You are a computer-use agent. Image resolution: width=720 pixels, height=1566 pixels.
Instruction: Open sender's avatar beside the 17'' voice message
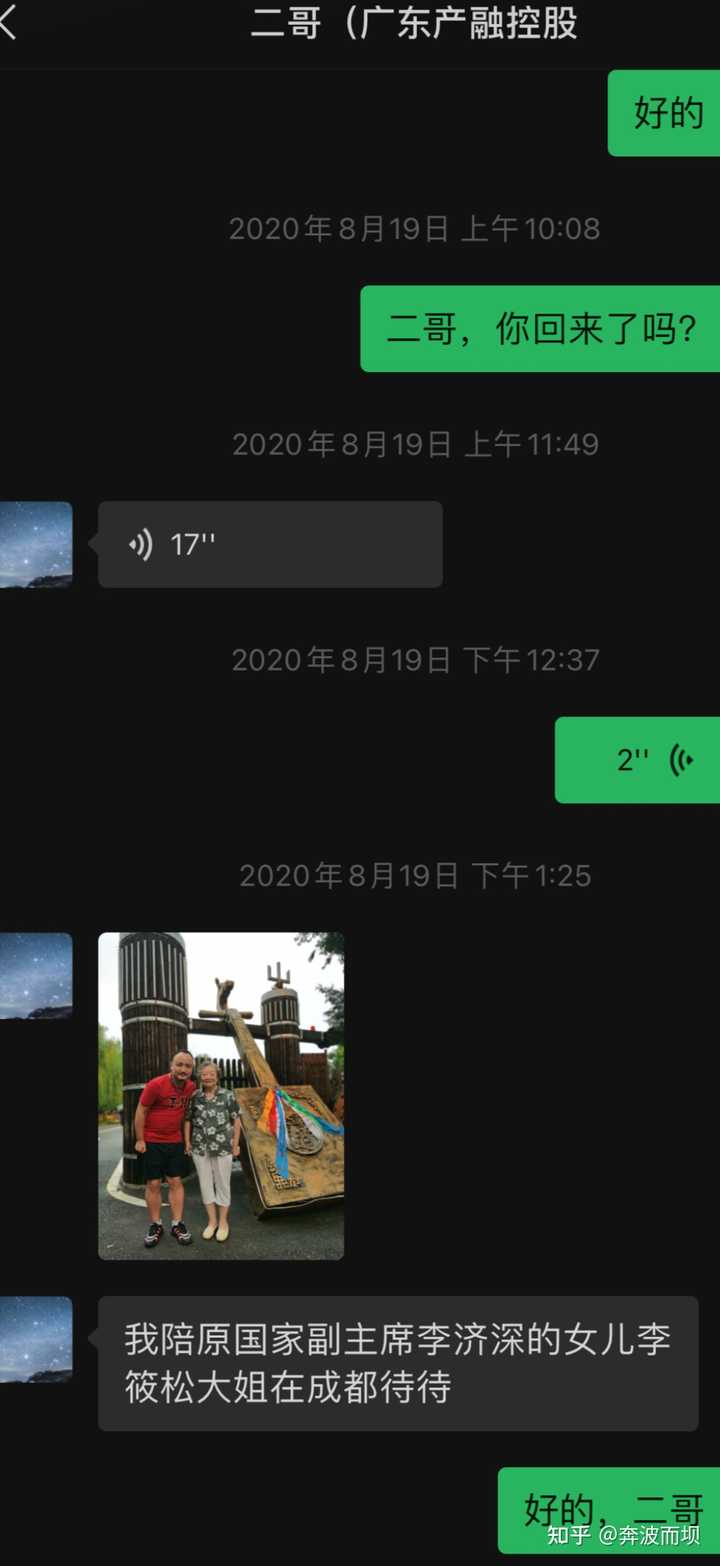pos(35,544)
